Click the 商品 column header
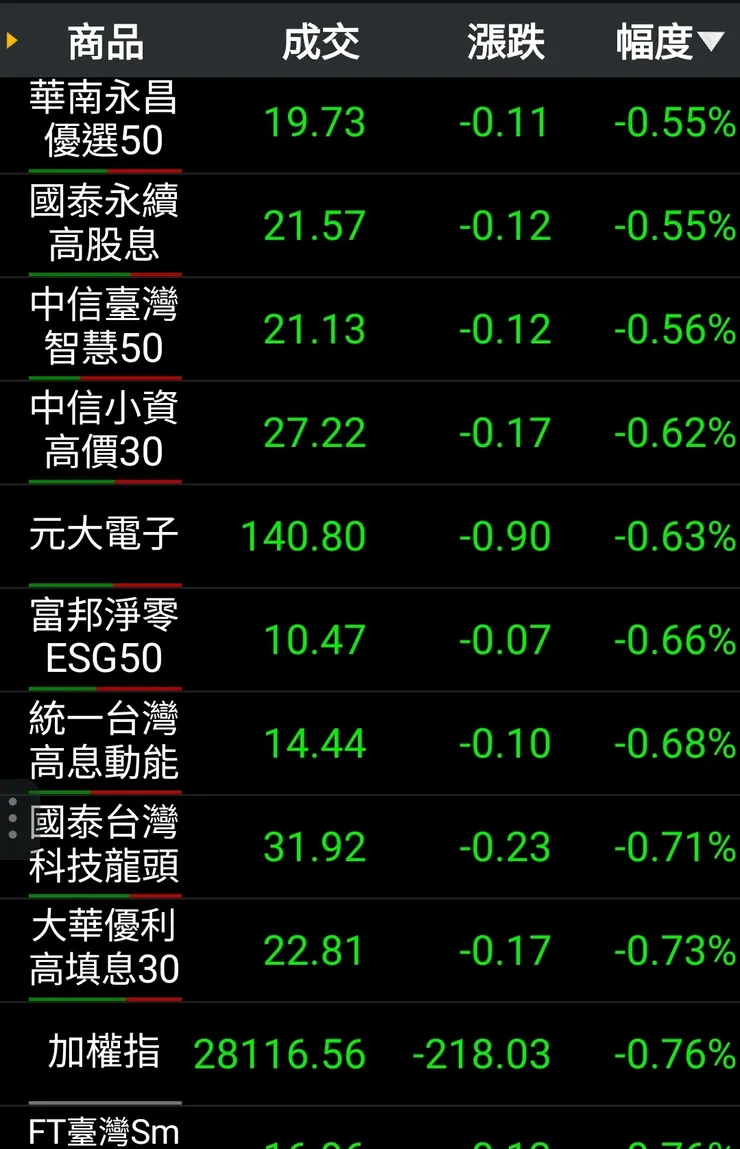 (x=103, y=42)
